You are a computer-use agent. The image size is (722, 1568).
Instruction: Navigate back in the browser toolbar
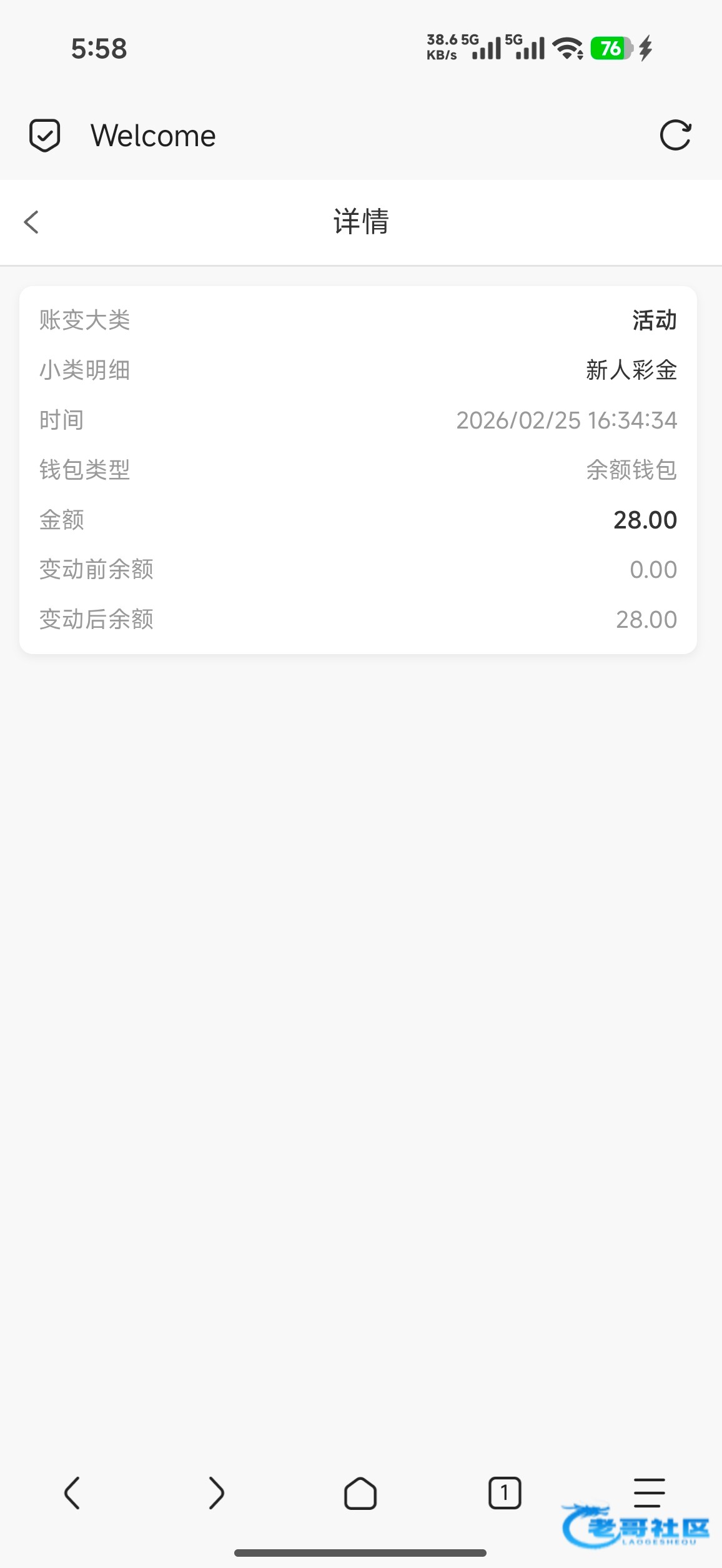coord(72,1493)
